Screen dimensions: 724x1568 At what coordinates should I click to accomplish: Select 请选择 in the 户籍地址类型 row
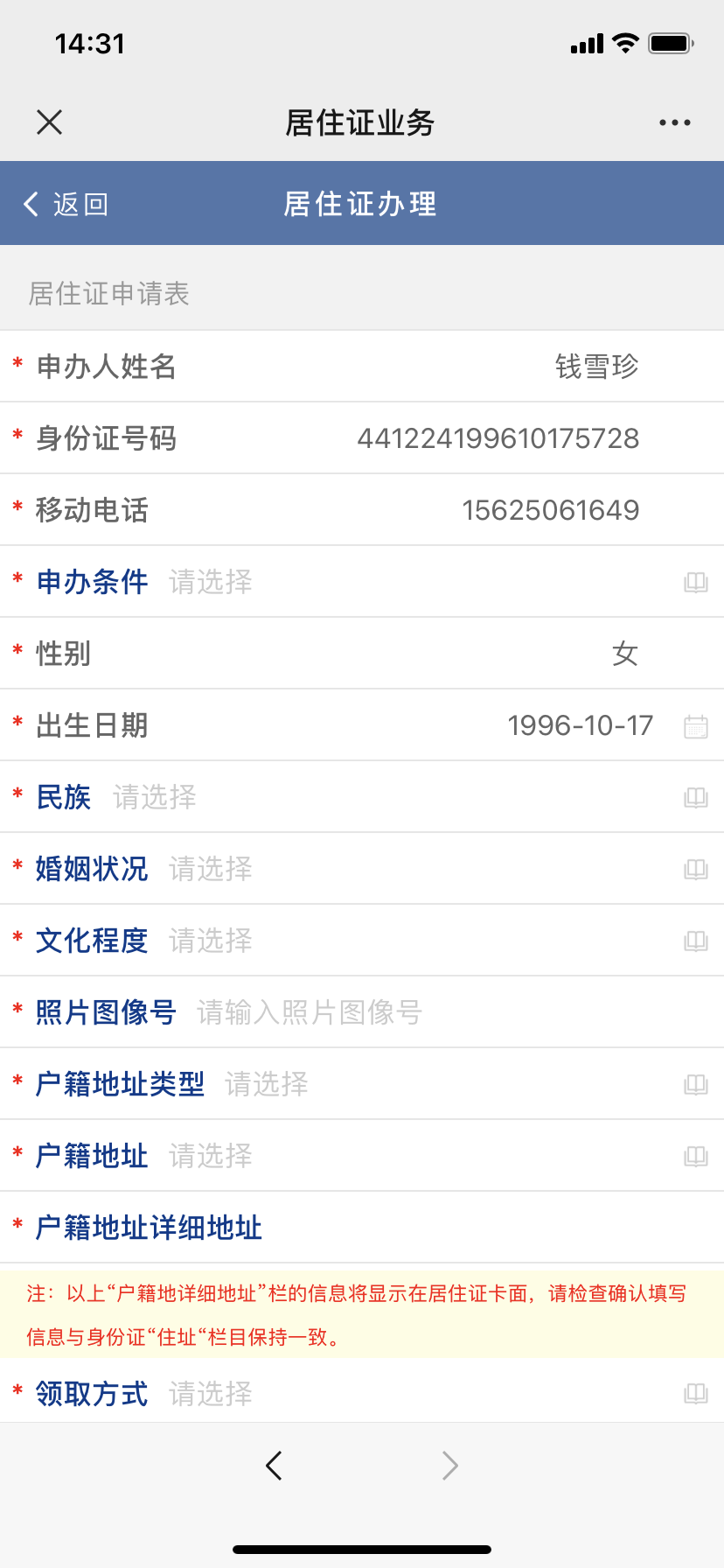[x=267, y=1084]
